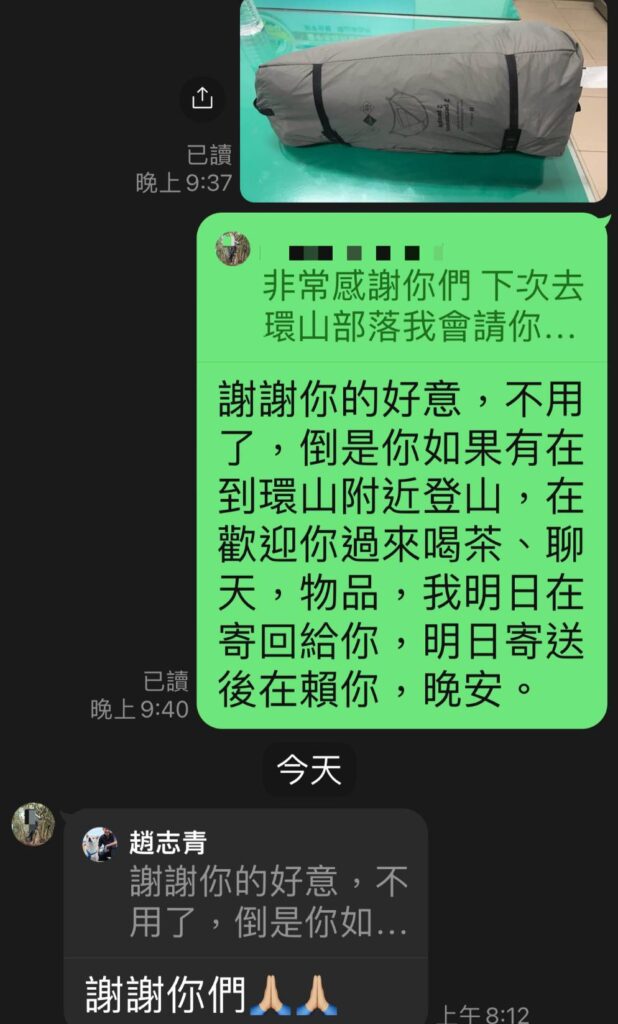Share the tent photo message

coord(202,98)
